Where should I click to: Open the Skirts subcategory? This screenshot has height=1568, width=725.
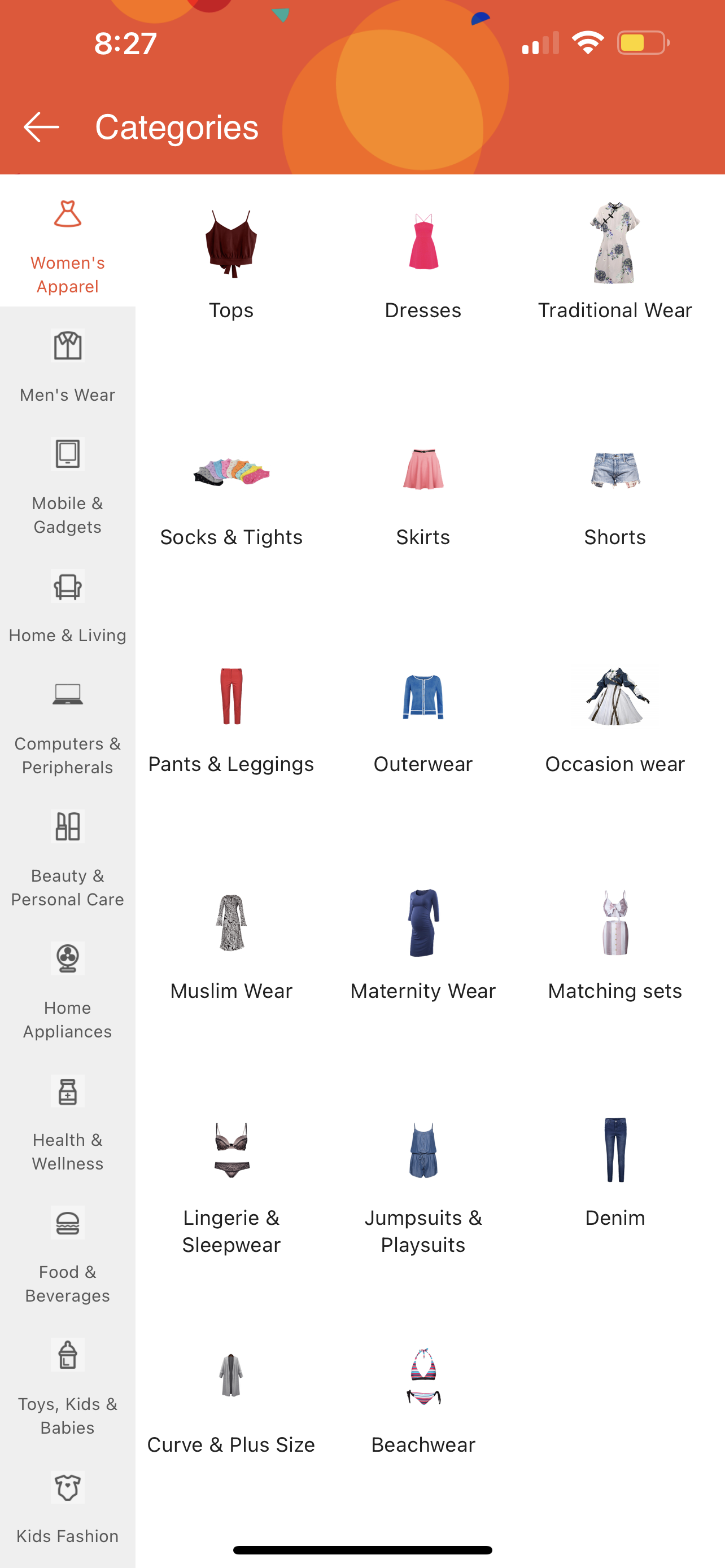click(423, 493)
